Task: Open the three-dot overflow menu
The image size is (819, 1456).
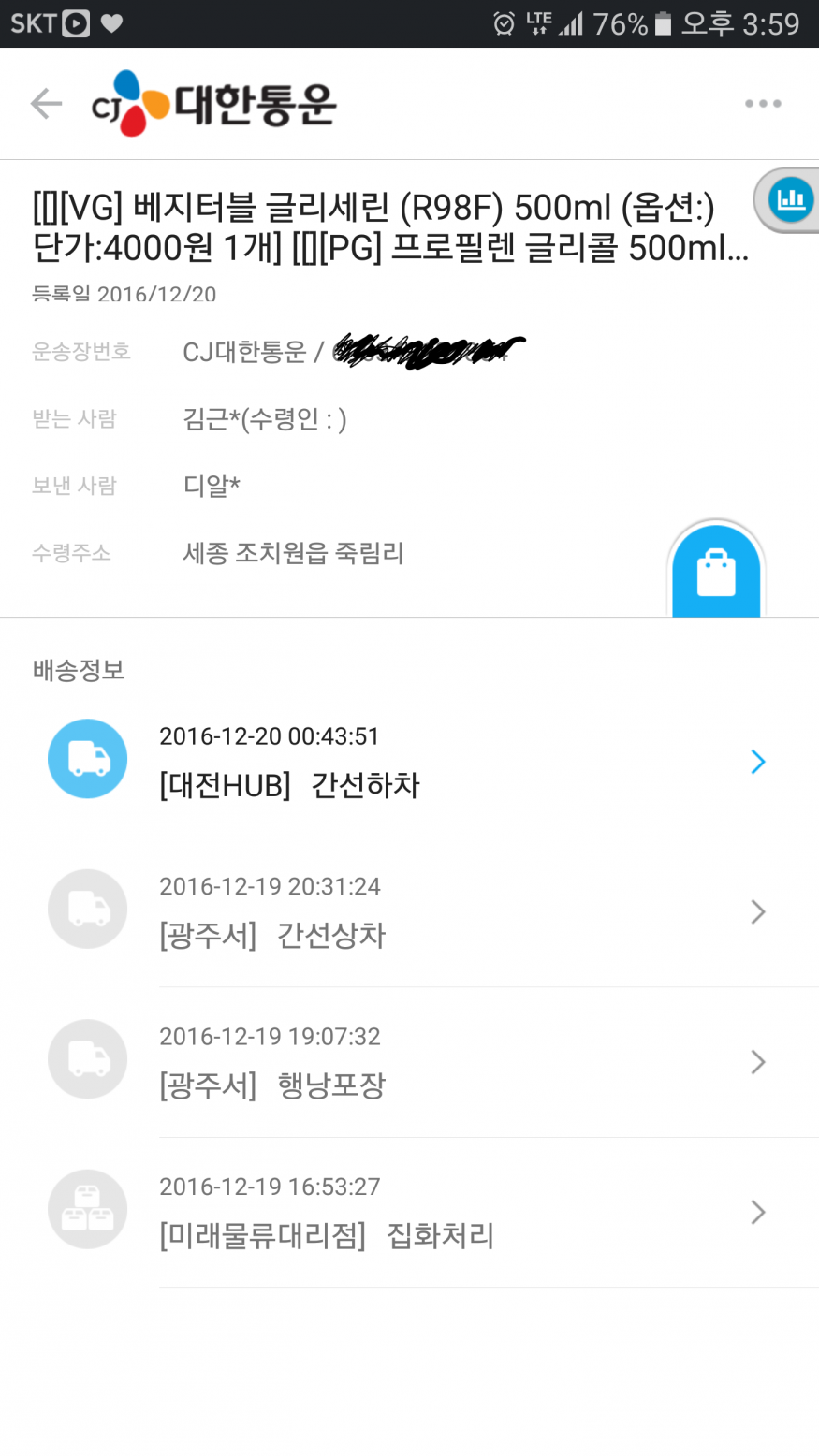Action: (762, 104)
